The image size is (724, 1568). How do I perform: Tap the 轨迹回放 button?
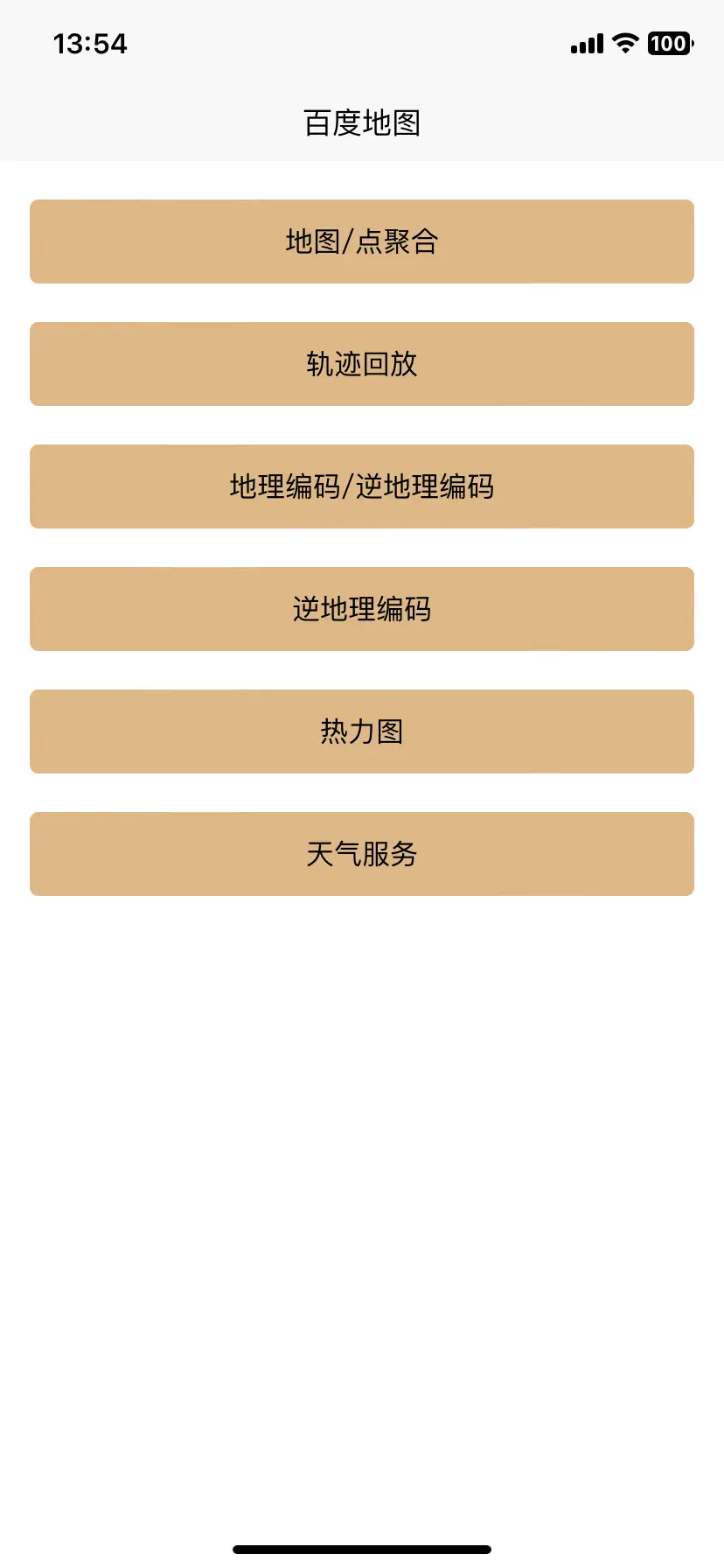coord(362,364)
